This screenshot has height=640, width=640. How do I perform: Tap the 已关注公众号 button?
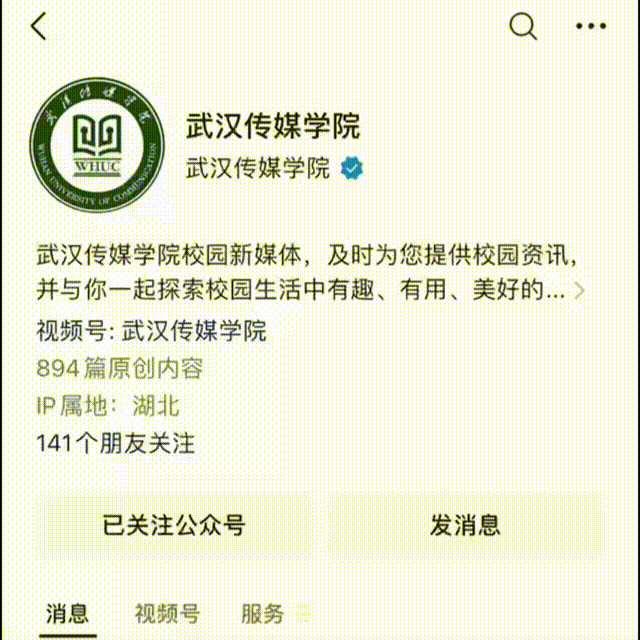point(174,525)
